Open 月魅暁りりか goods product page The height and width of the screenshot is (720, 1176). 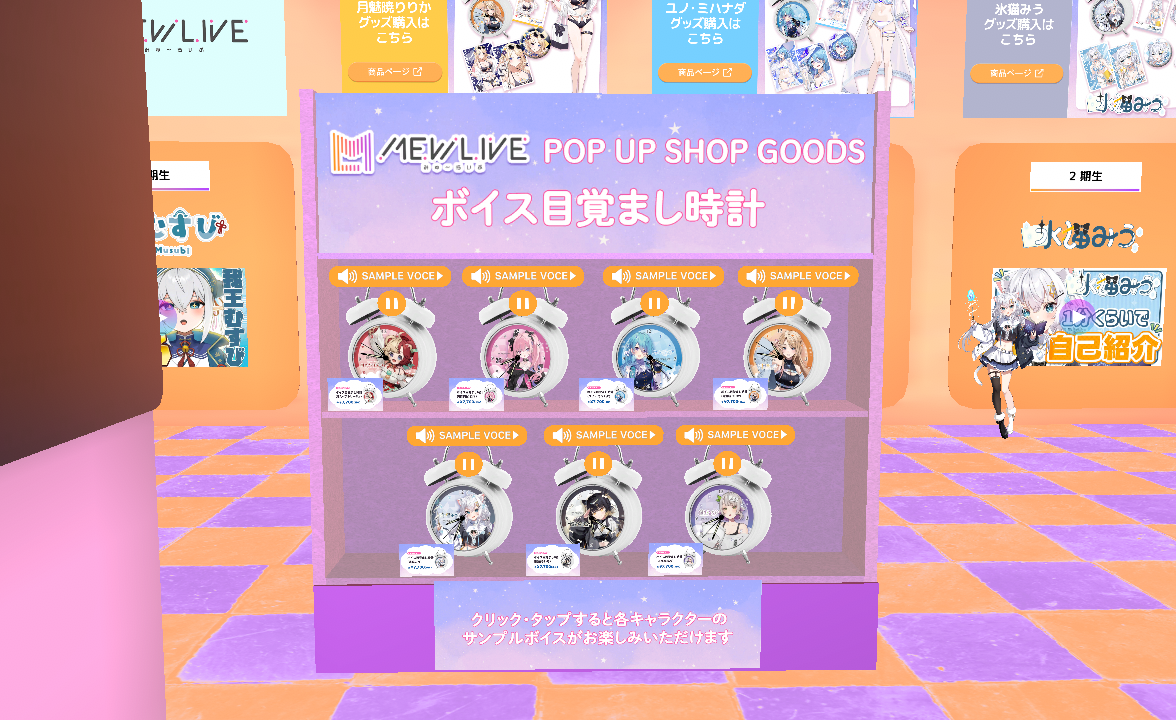coord(395,72)
